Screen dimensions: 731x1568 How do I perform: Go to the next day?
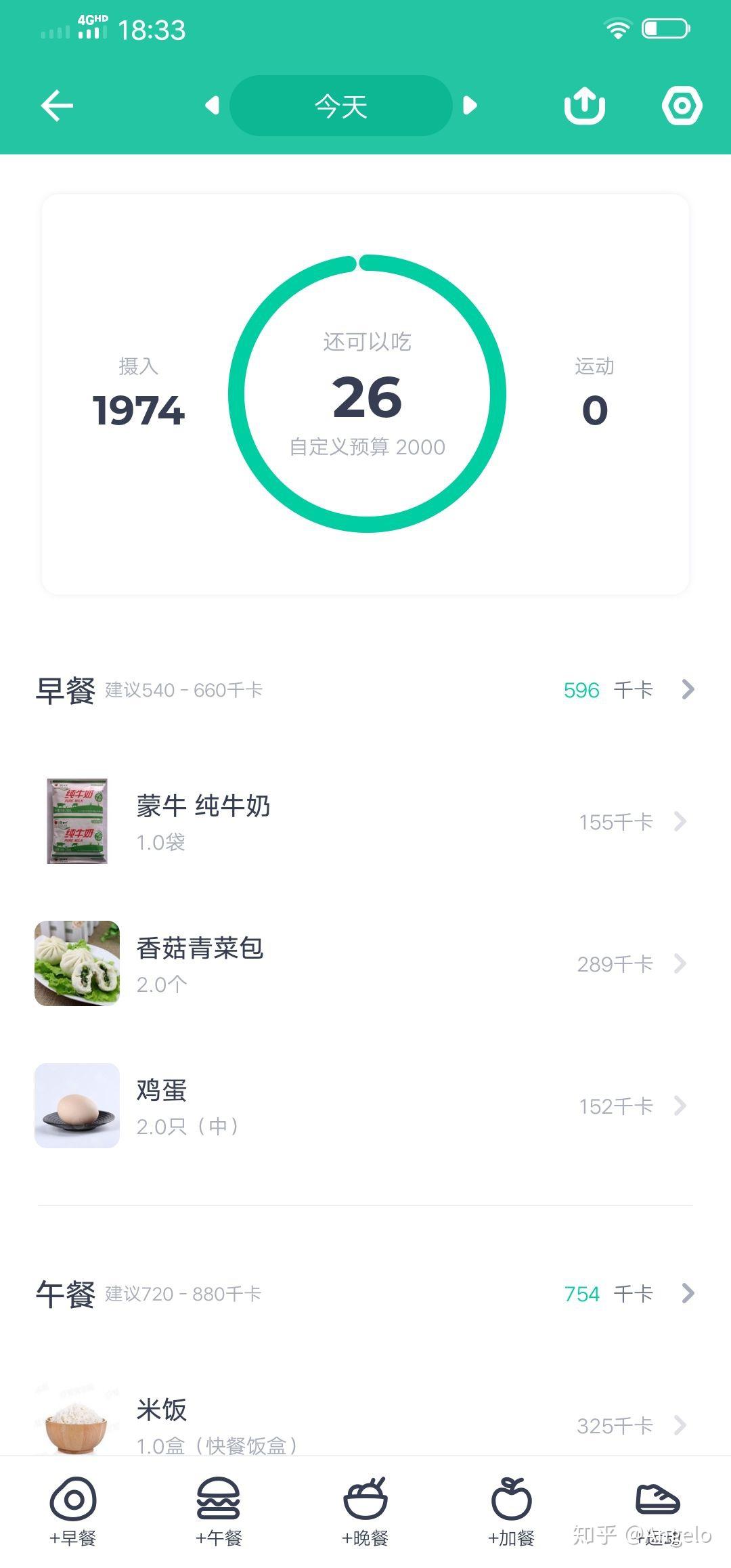(x=470, y=106)
